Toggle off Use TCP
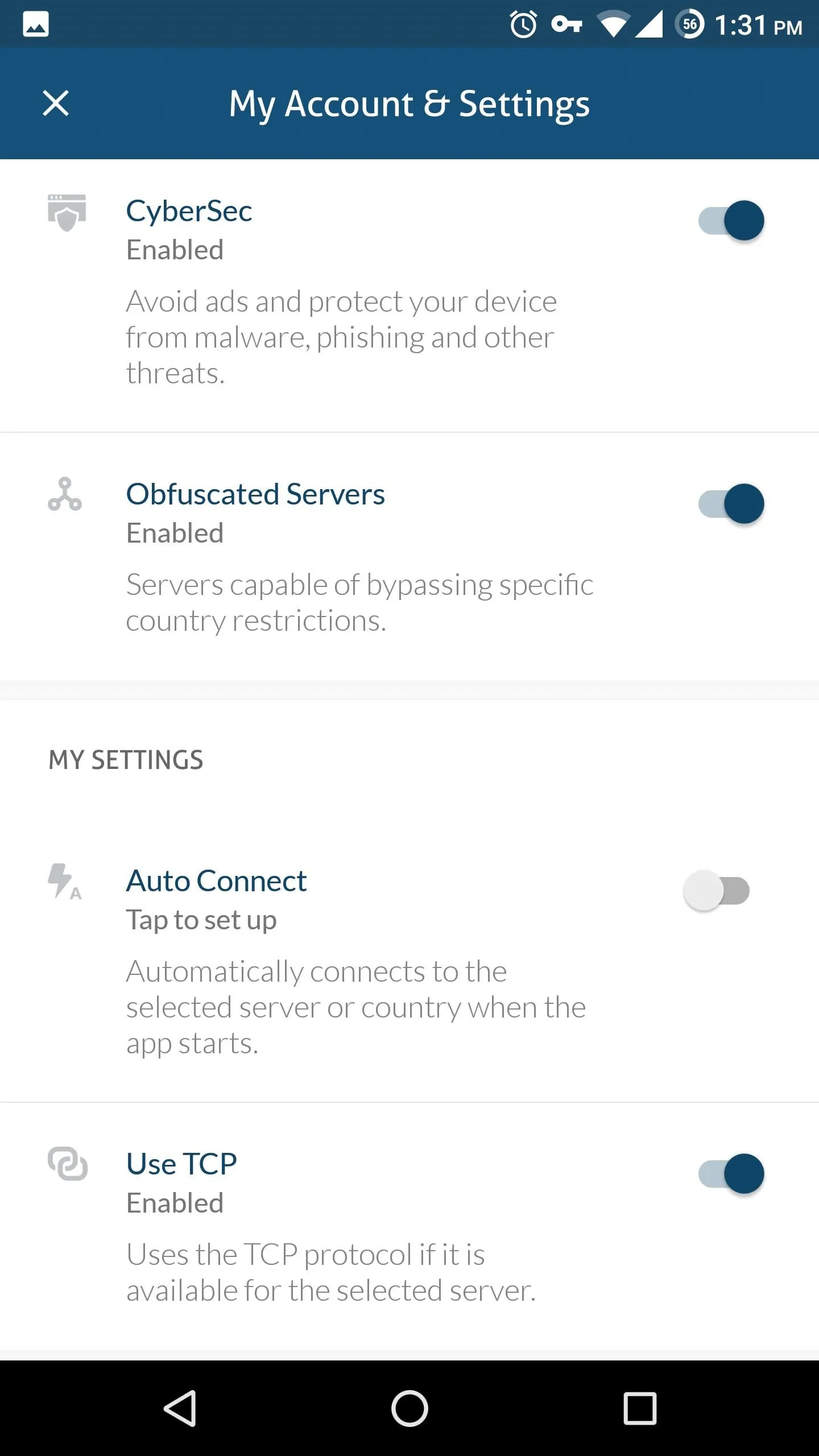The image size is (819, 1456). click(x=731, y=1174)
